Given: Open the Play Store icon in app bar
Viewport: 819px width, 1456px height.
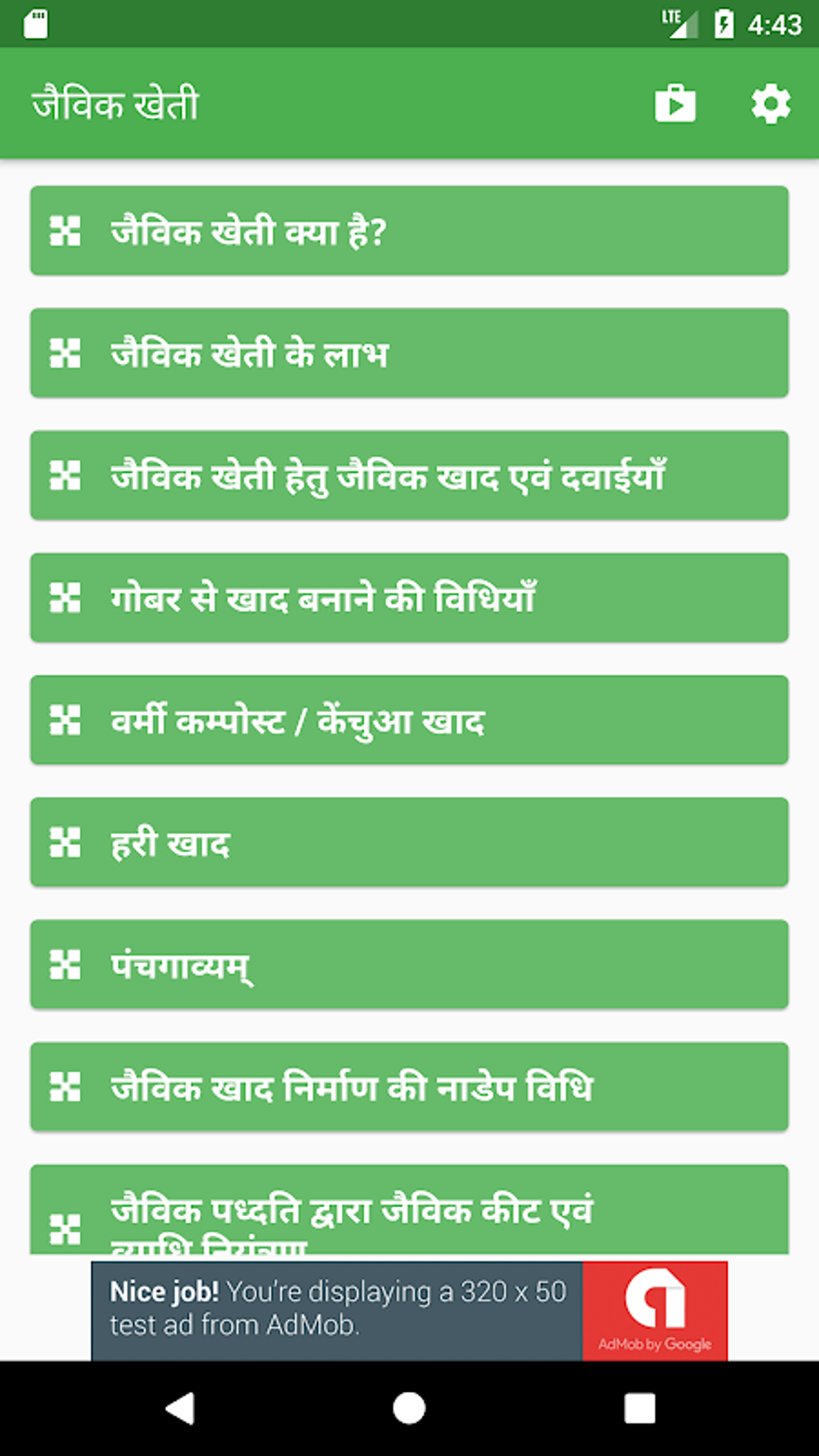Looking at the screenshot, I should (x=674, y=104).
